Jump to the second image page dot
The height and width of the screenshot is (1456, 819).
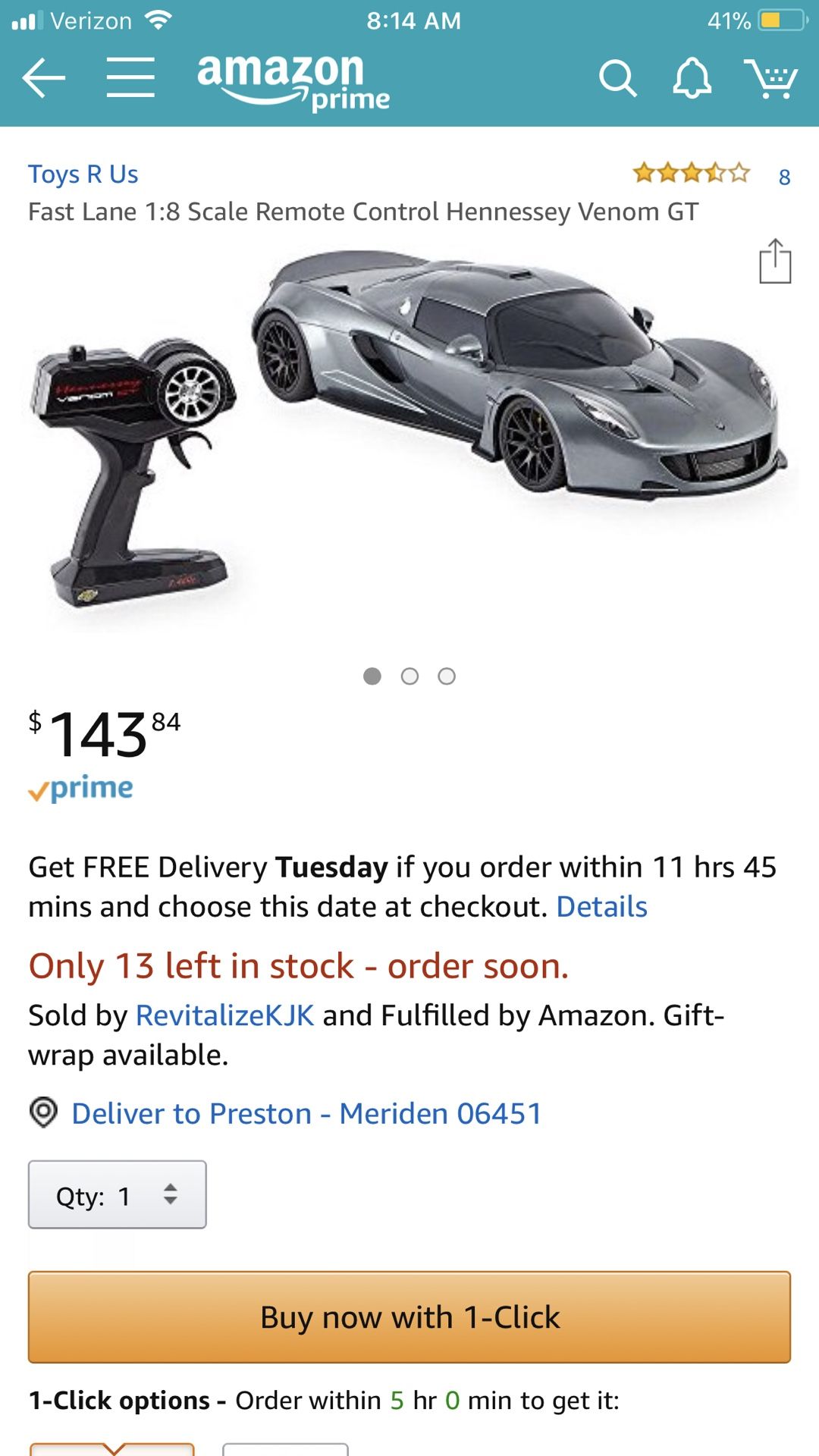click(409, 676)
